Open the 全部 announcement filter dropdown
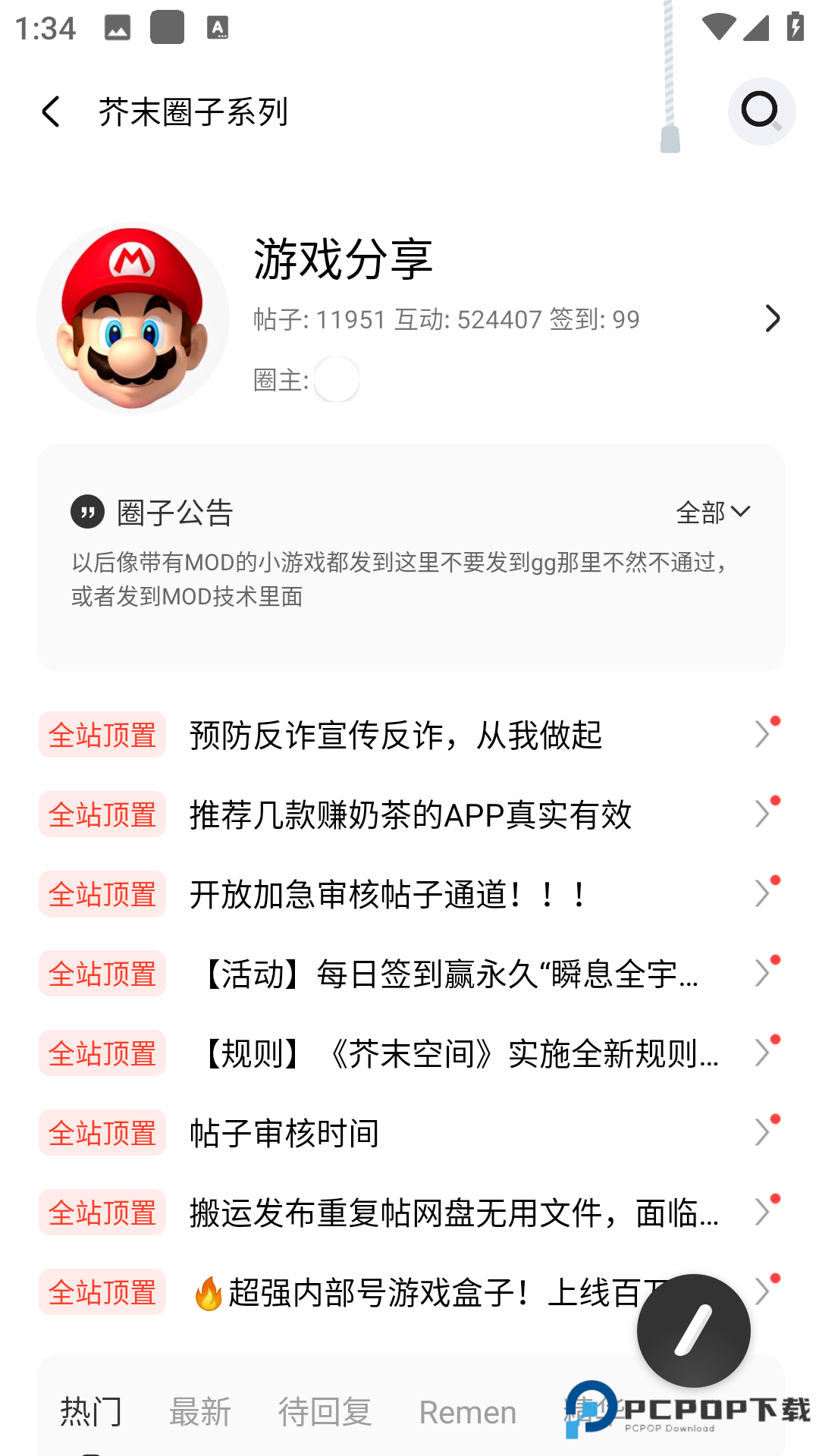This screenshot has height=1456, width=819. pos(714,513)
